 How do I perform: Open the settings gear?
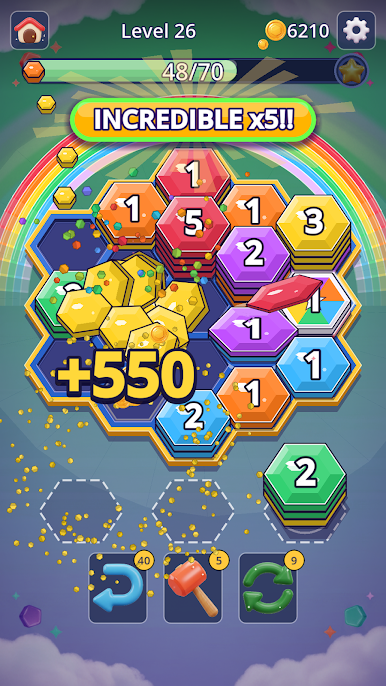pyautogui.click(x=356, y=30)
